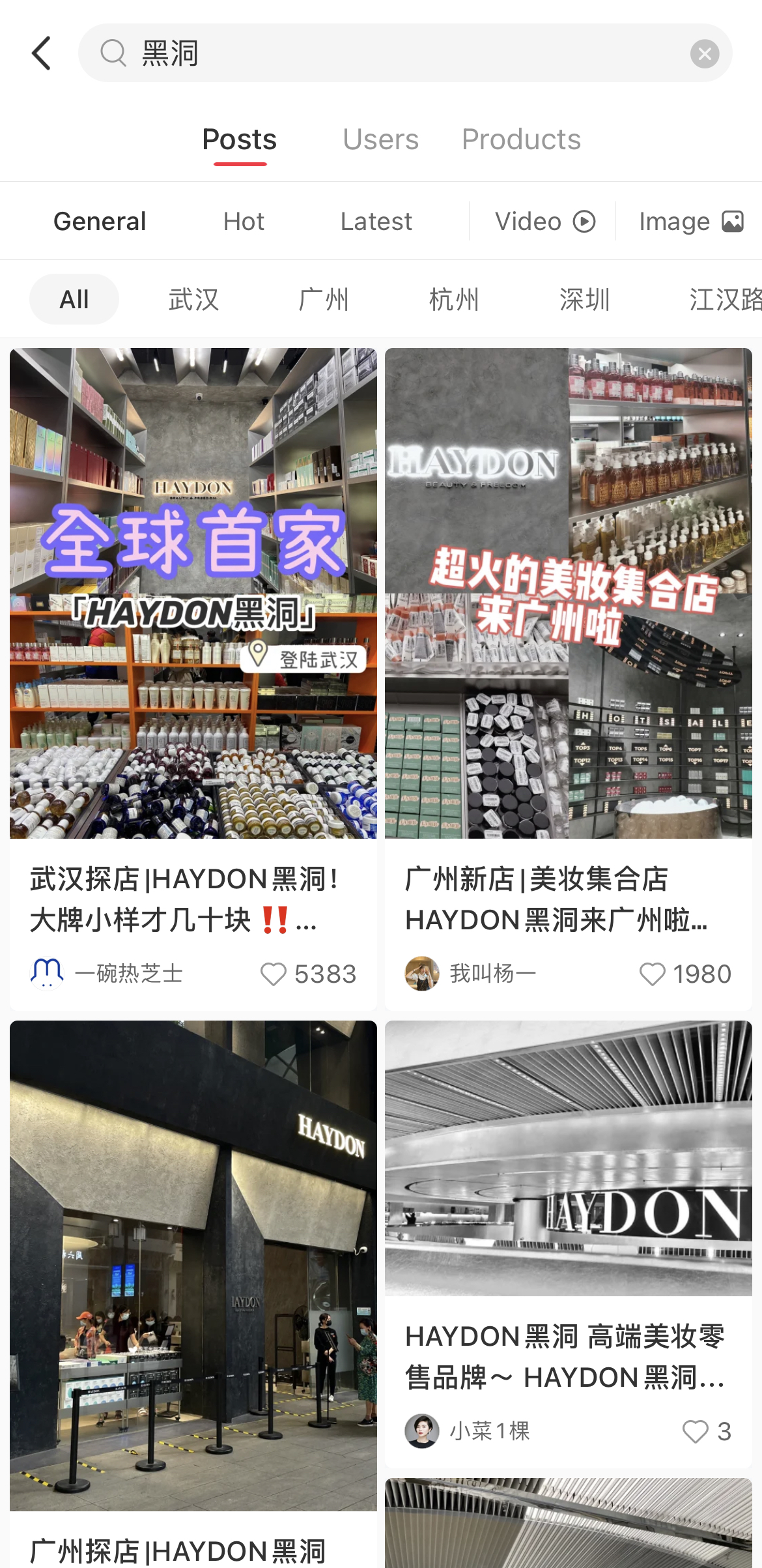
Task: Like the post by 小菜1棵
Action: (695, 1432)
